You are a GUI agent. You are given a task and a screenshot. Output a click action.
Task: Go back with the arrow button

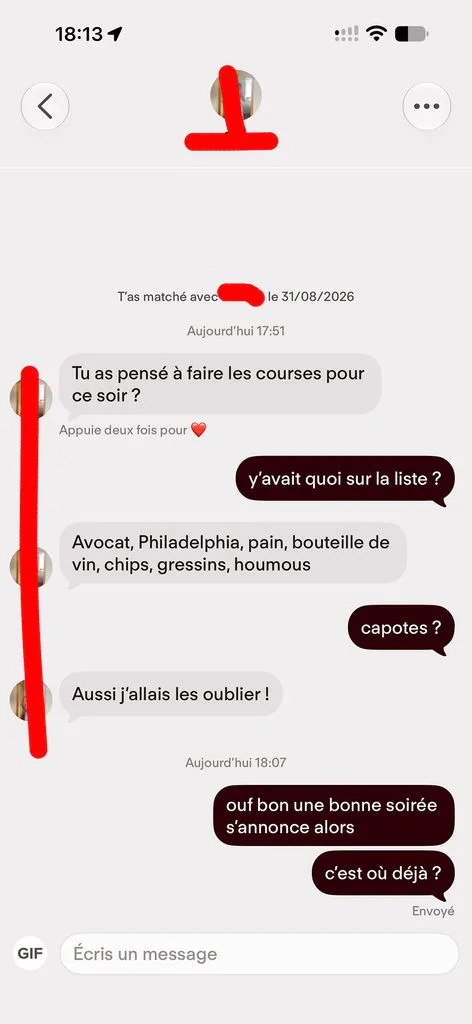(x=45, y=106)
